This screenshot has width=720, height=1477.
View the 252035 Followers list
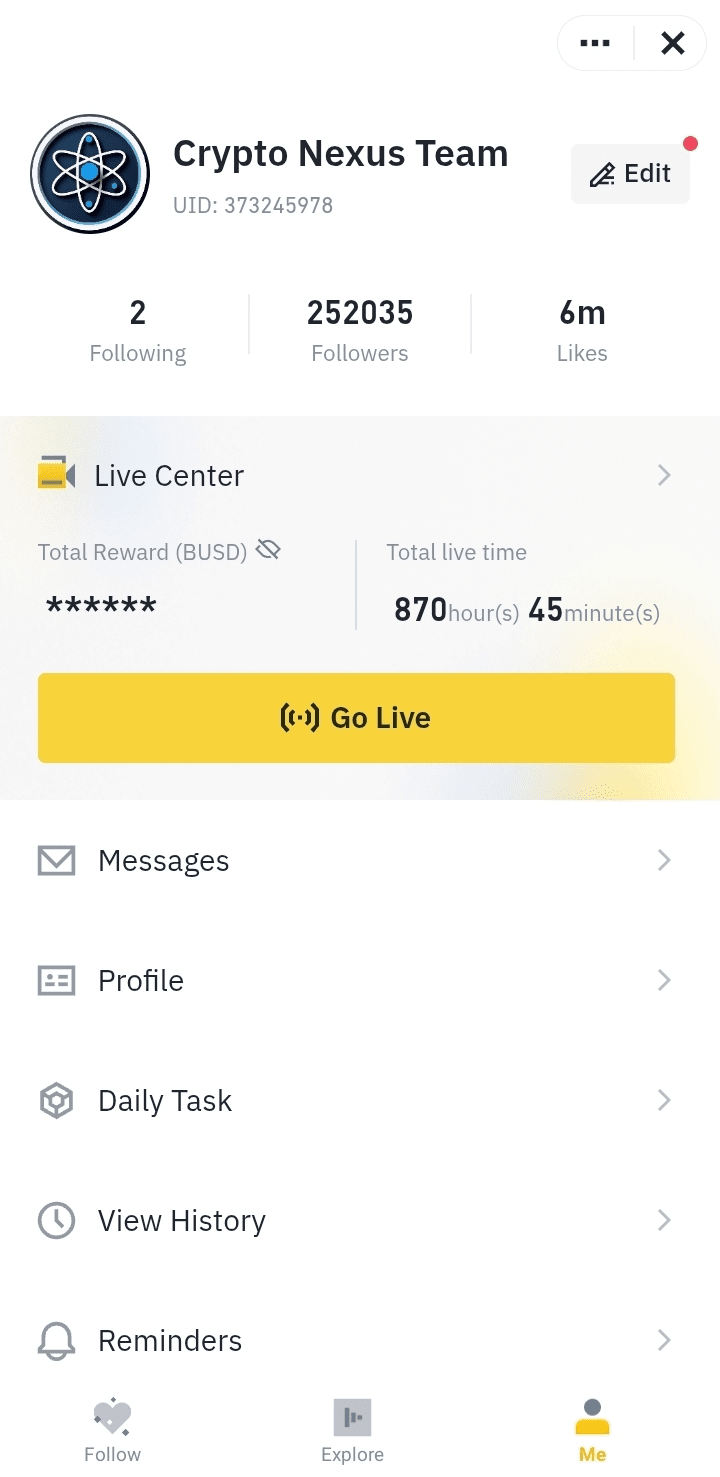coord(360,330)
